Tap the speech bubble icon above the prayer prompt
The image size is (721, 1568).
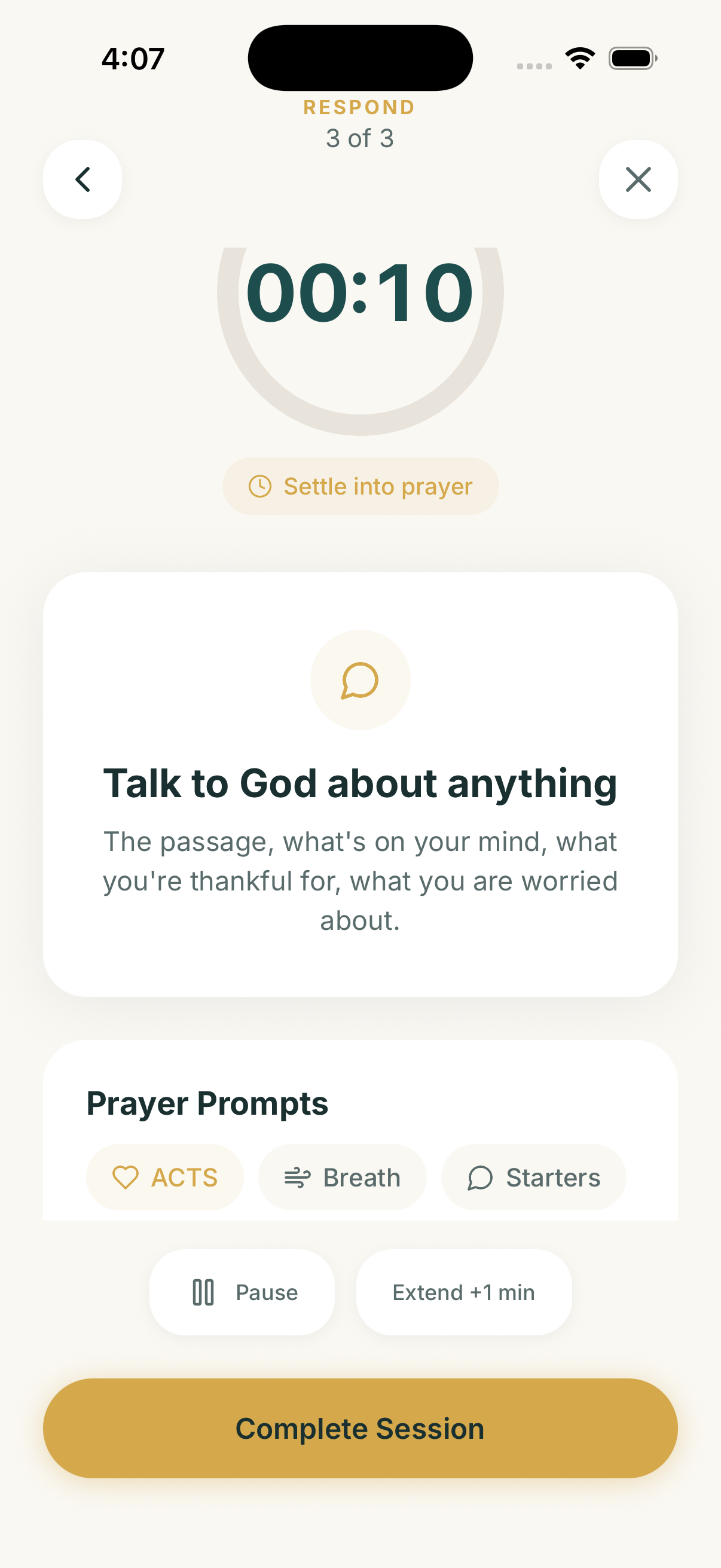(x=360, y=681)
